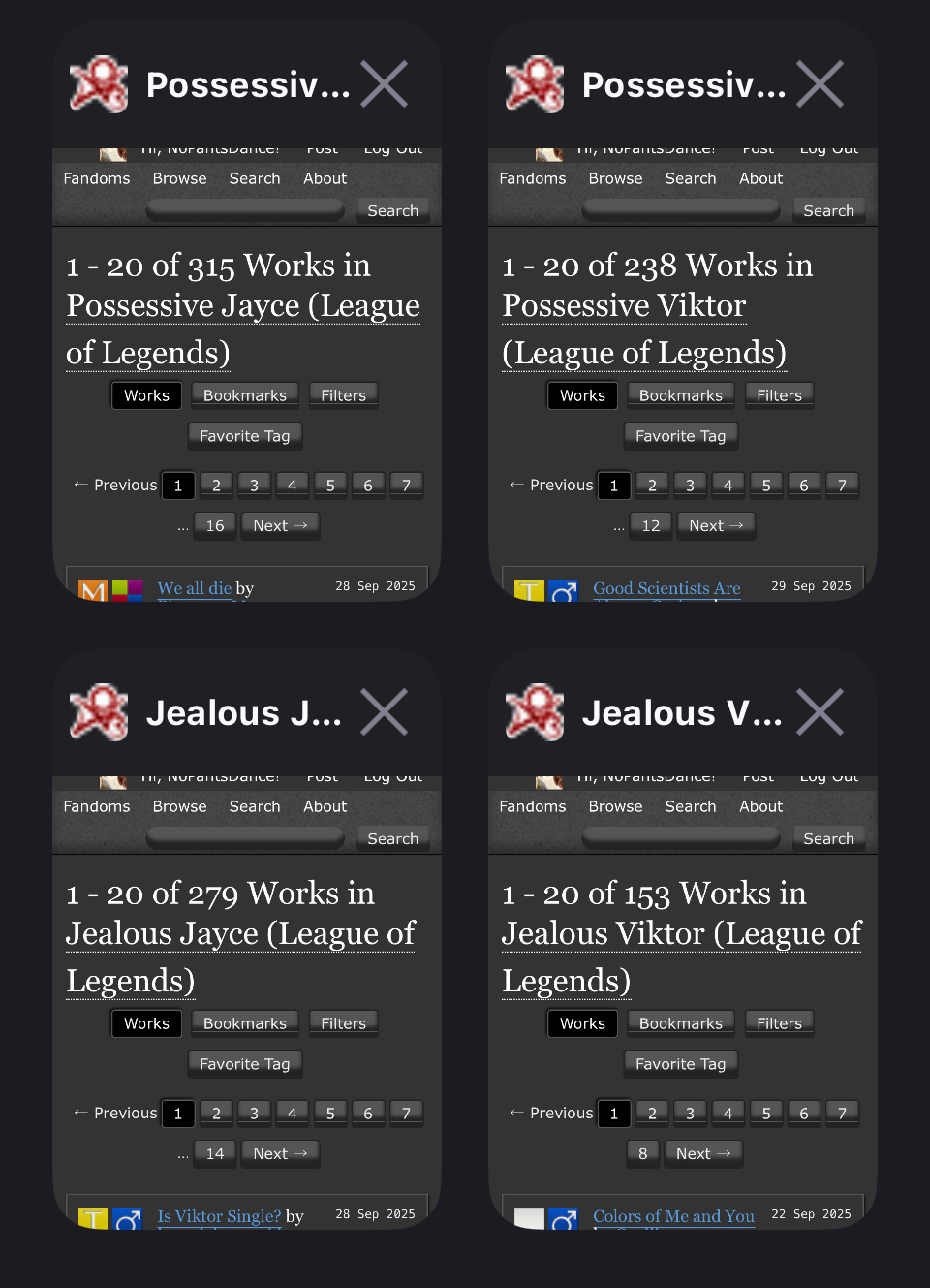Image resolution: width=930 pixels, height=1288 pixels.
Task: Close the Jealous Jayce tab
Action: click(385, 712)
